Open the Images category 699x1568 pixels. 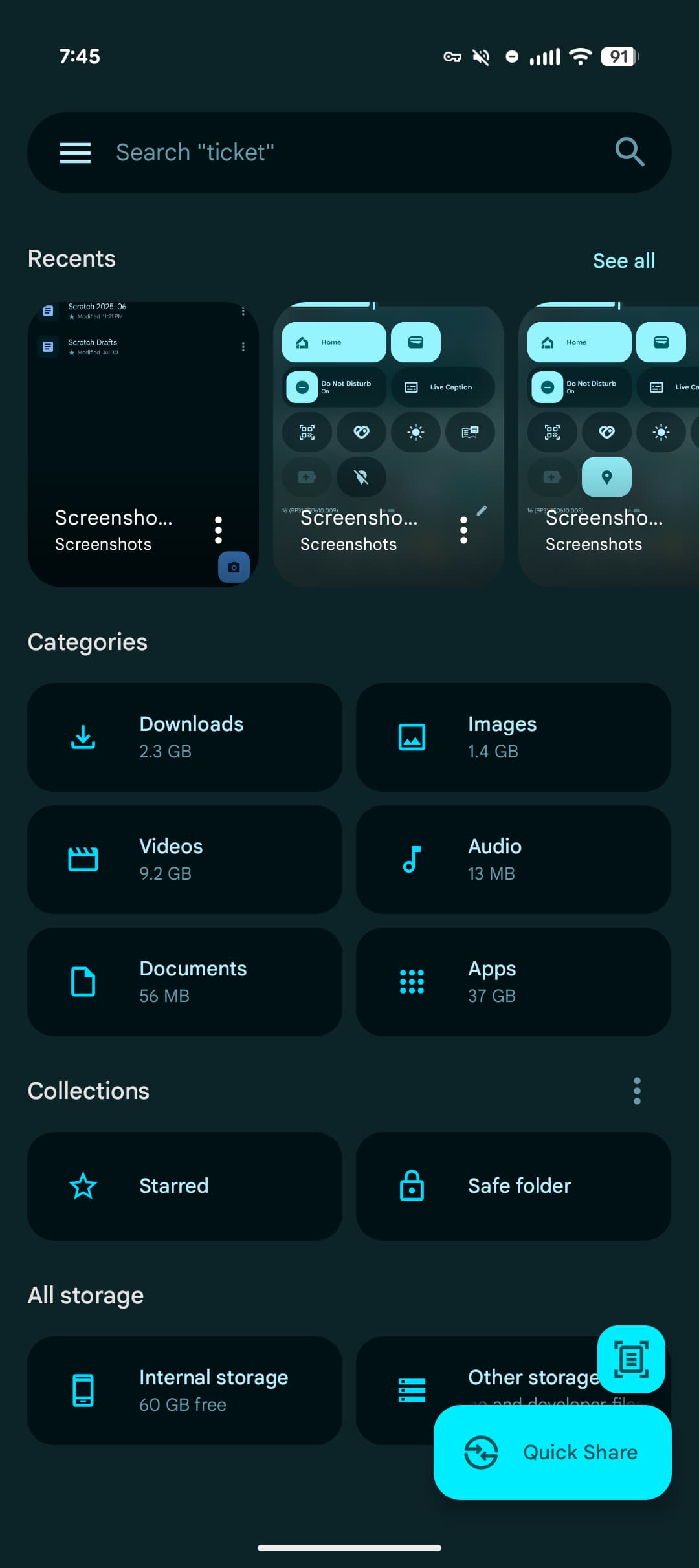[x=513, y=737]
